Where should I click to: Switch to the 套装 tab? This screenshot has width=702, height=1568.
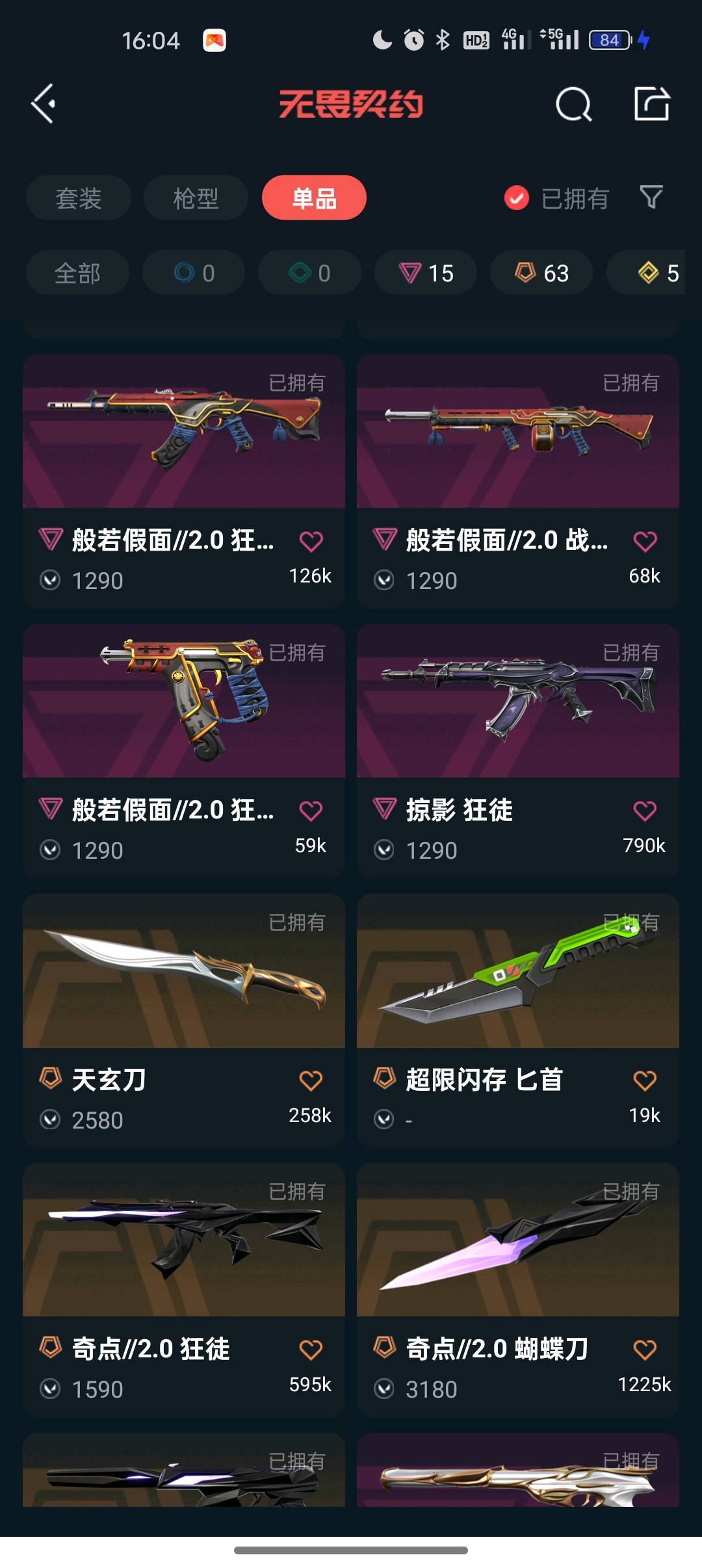click(79, 198)
